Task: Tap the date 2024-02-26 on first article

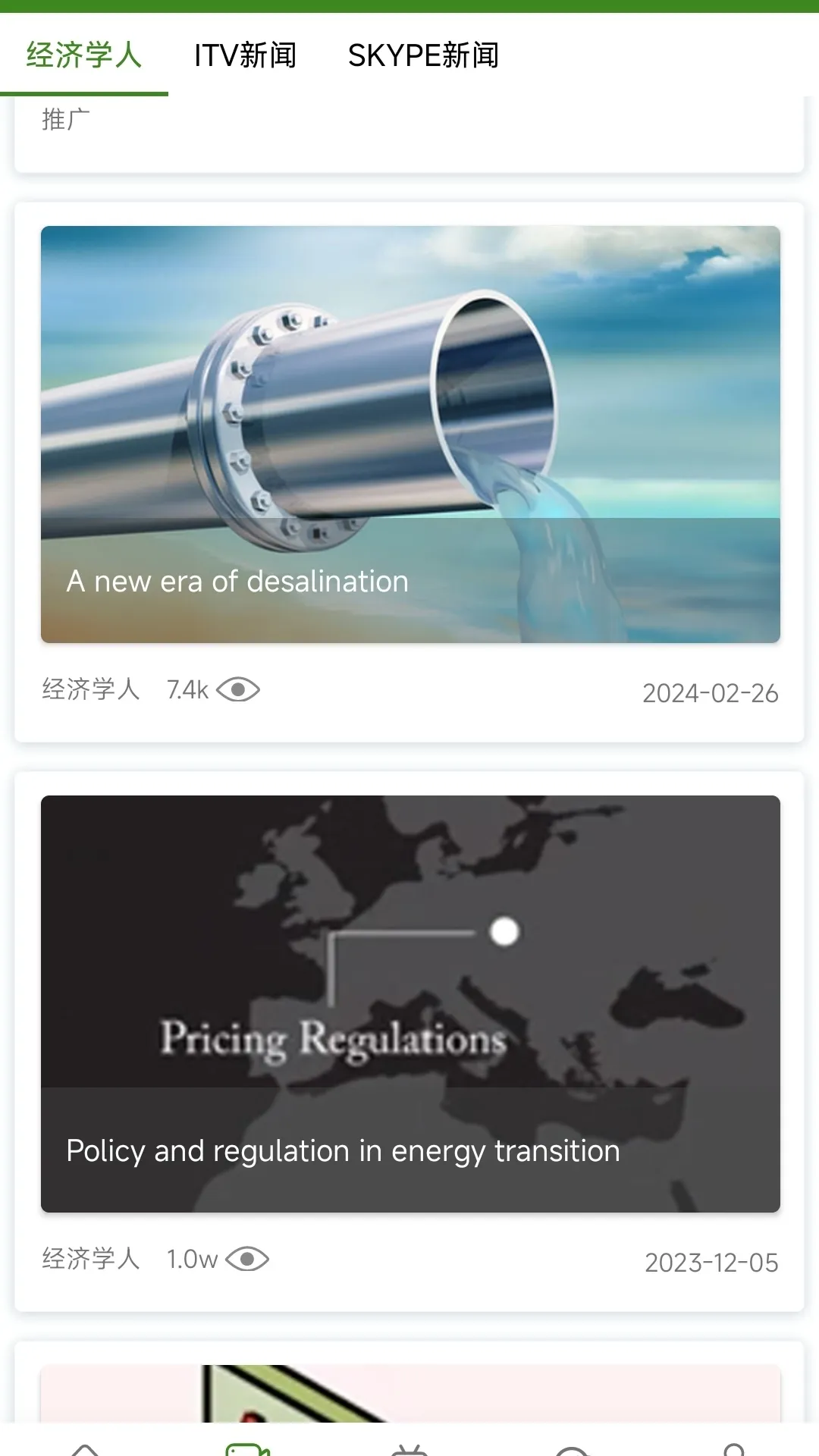Action: click(711, 692)
